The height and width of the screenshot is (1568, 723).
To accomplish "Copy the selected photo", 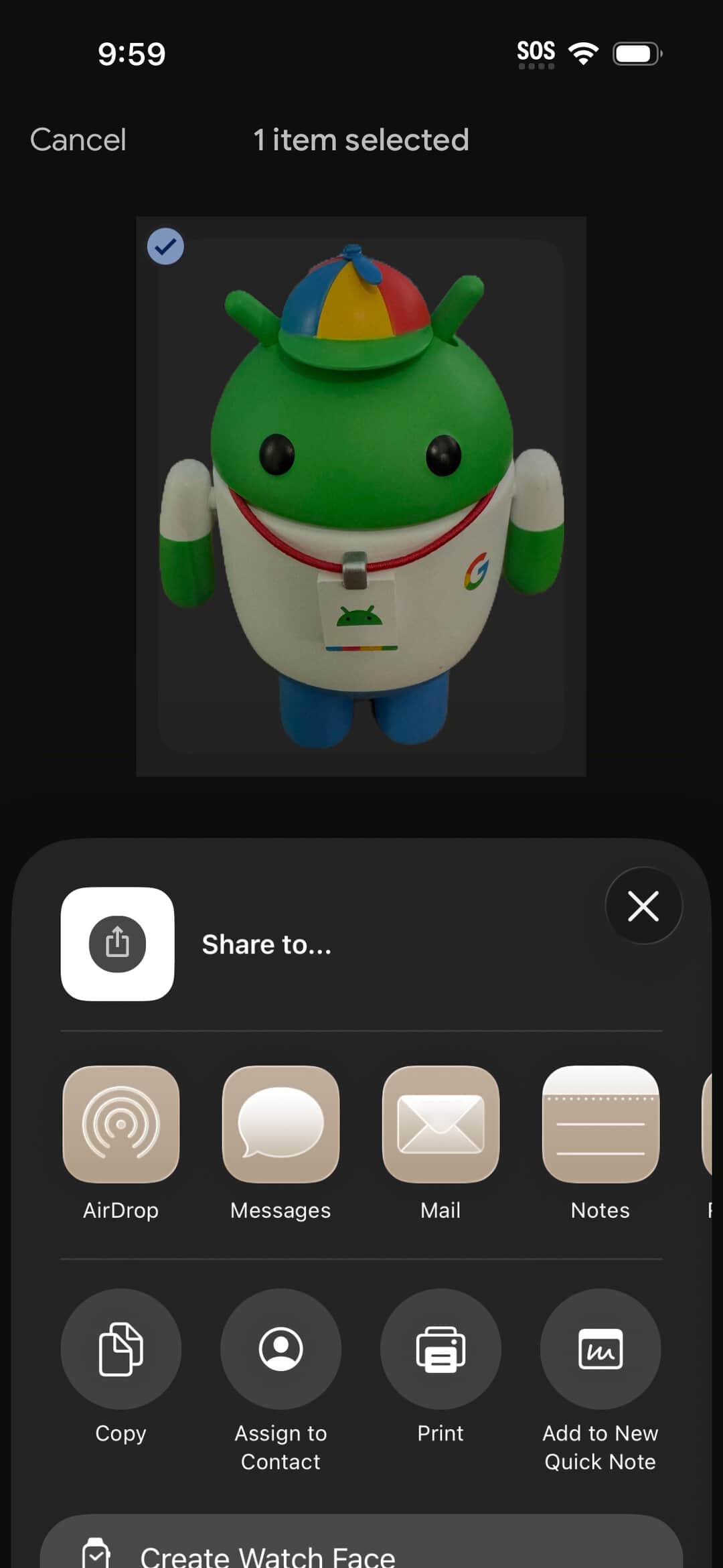I will [121, 1349].
